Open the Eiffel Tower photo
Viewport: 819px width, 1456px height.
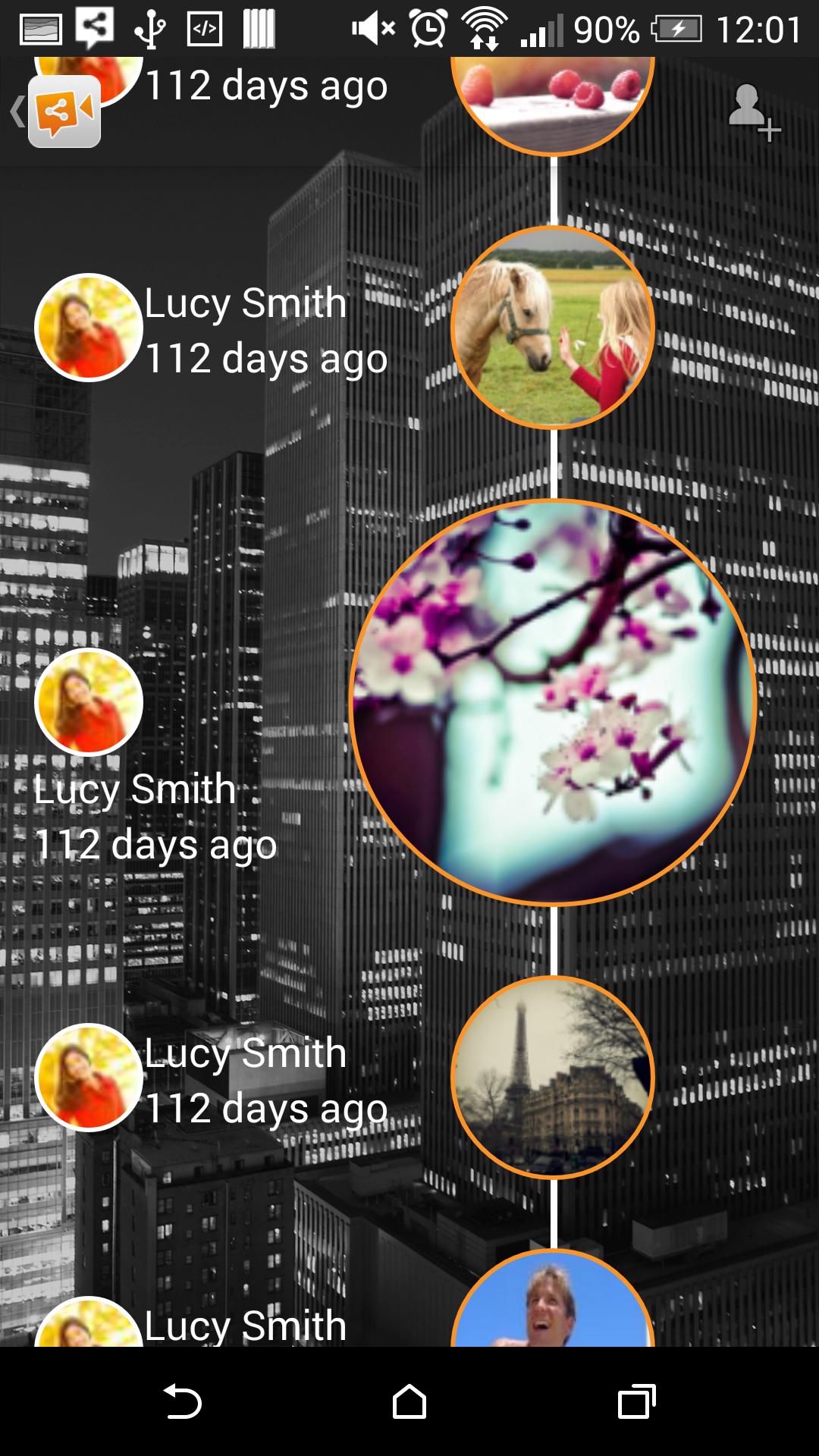point(553,1077)
